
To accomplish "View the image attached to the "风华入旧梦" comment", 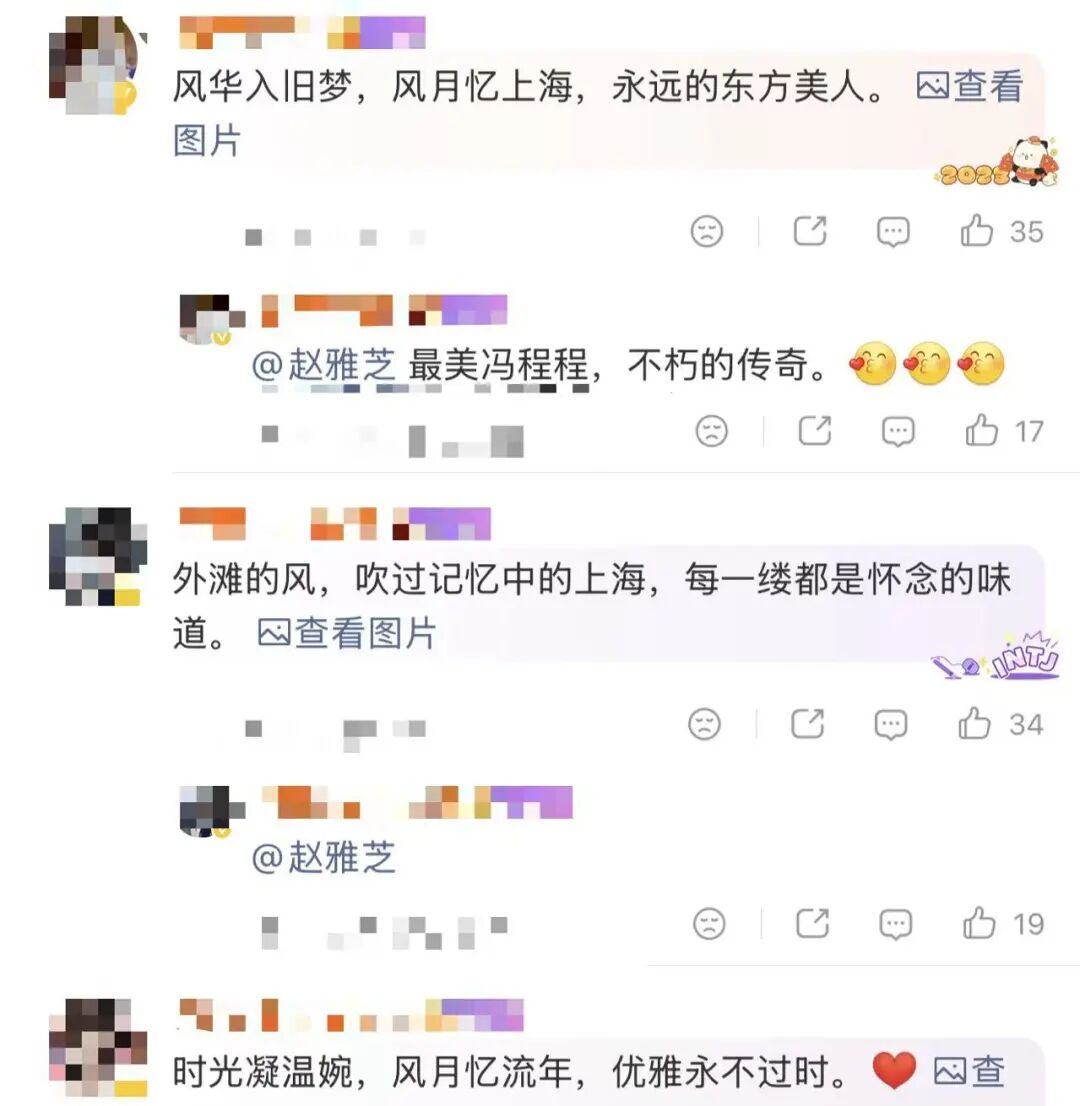I will 968,88.
